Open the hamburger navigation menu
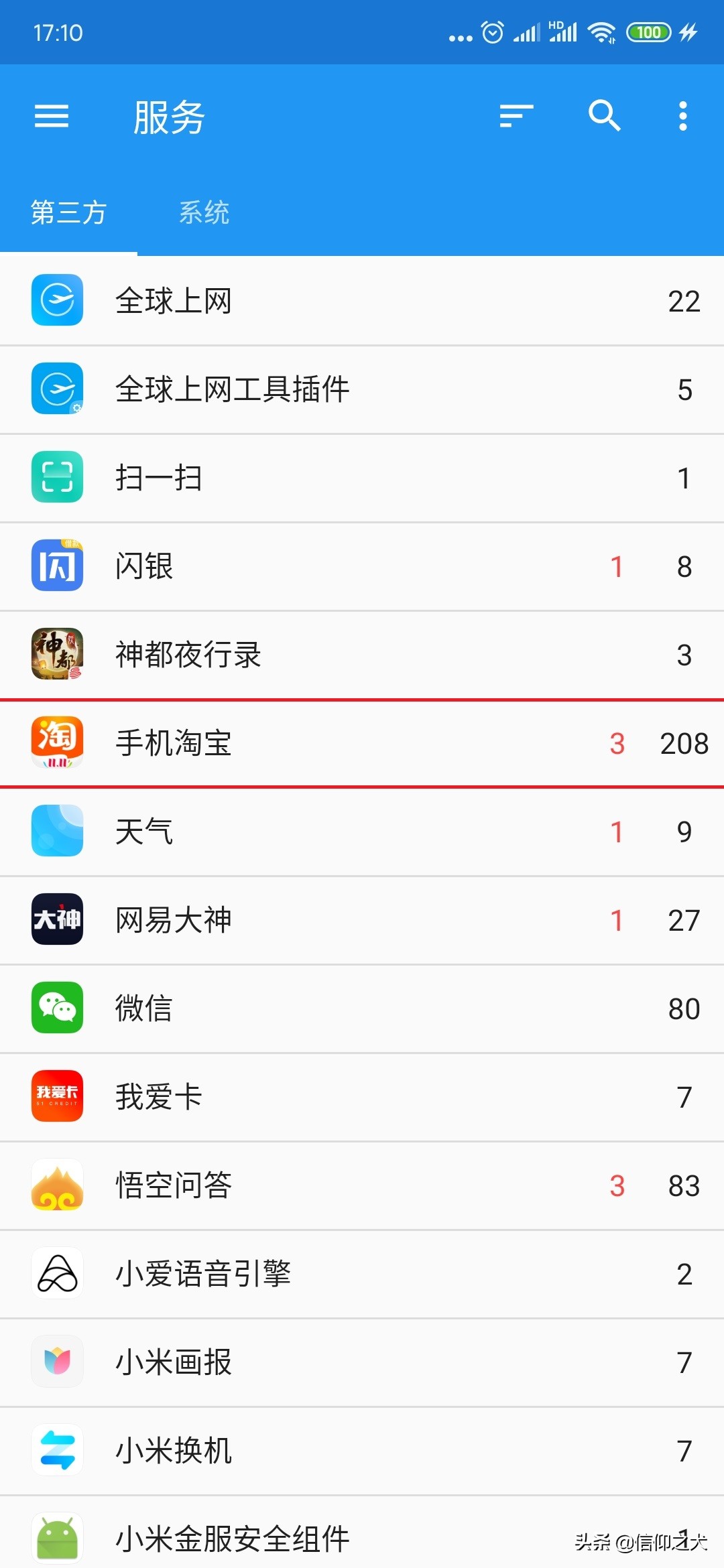This screenshot has height=1568, width=724. [52, 116]
